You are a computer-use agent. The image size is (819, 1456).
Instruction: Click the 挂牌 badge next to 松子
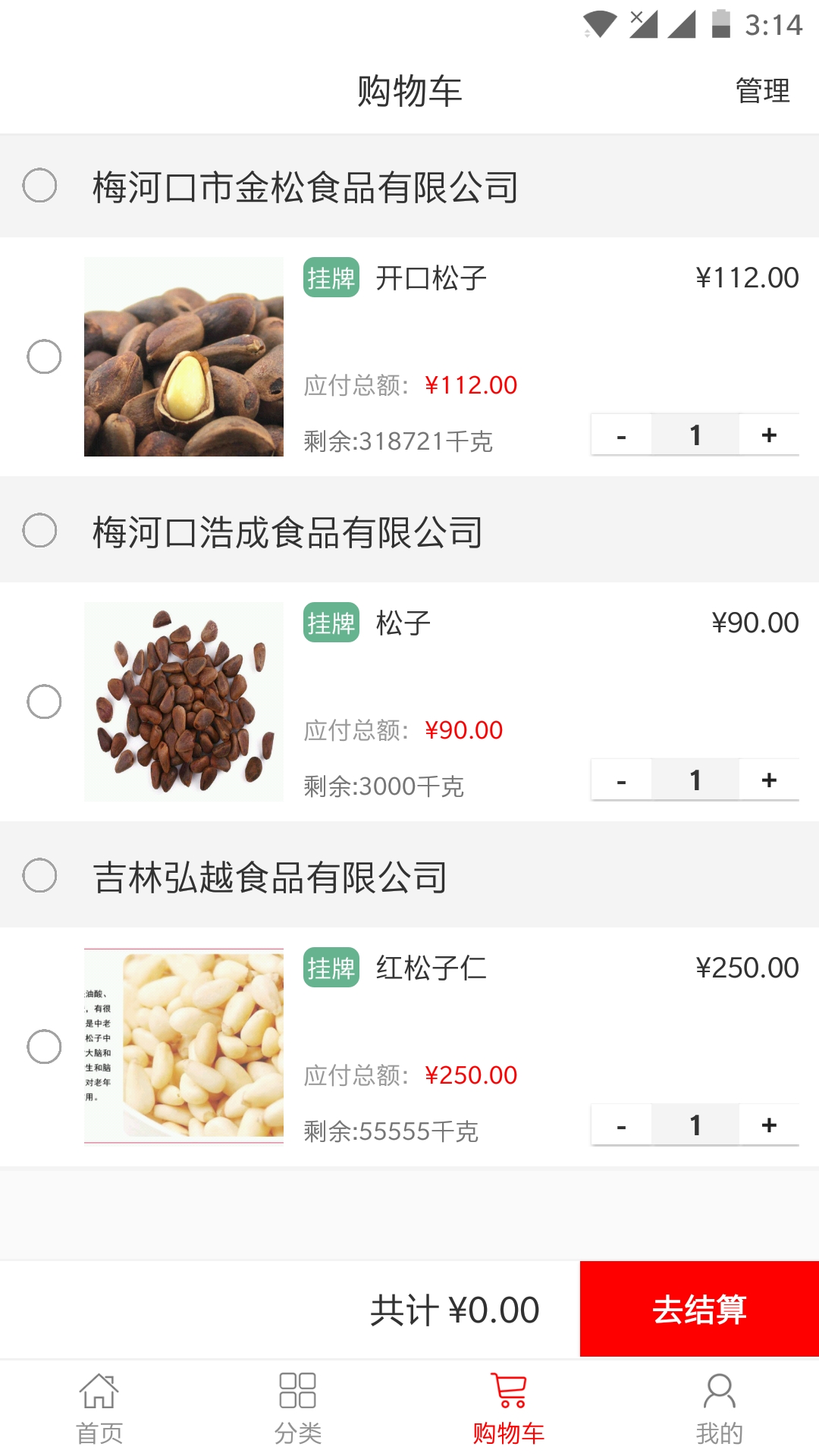(331, 623)
